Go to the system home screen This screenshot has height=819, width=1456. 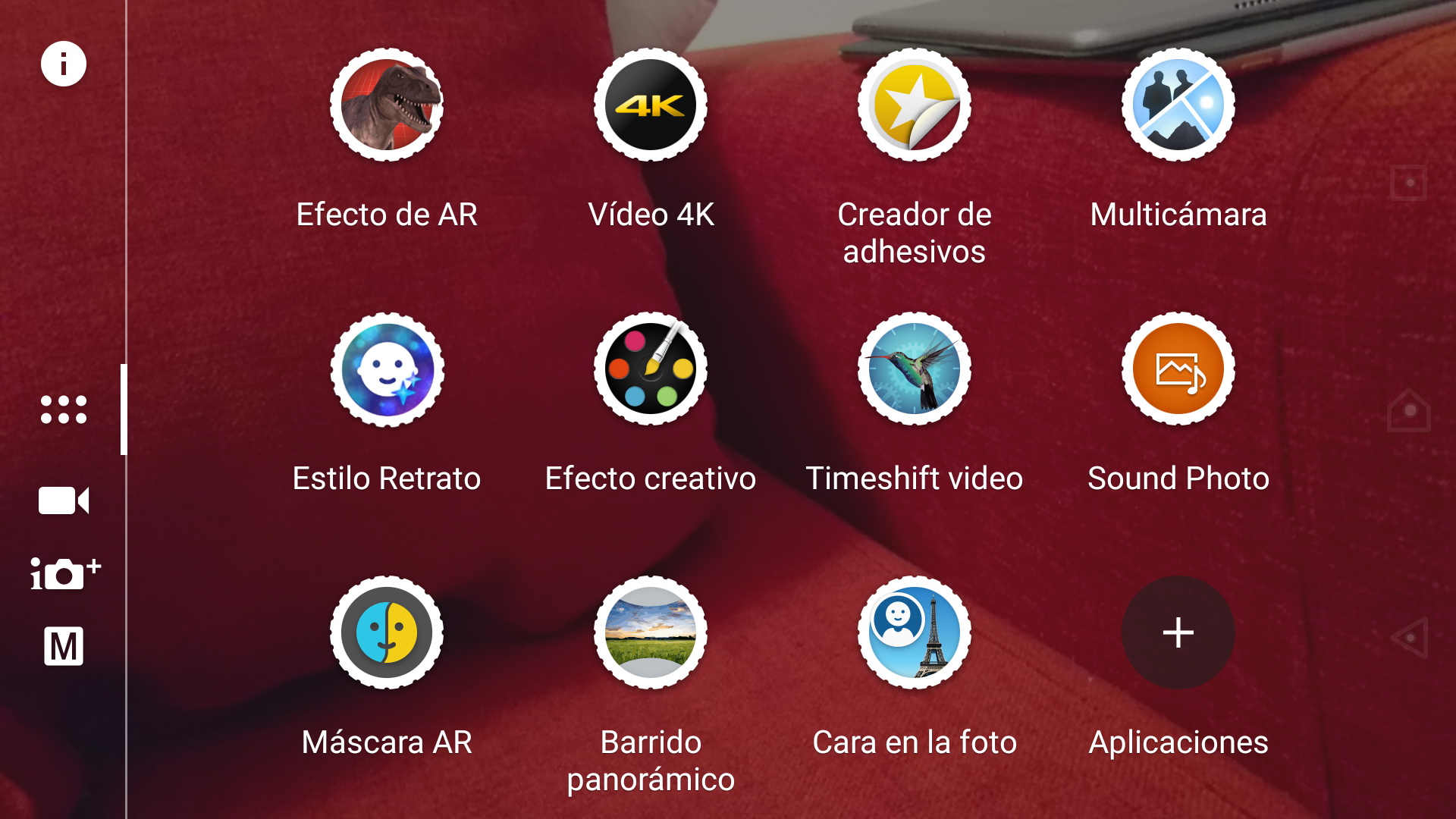tap(1409, 410)
